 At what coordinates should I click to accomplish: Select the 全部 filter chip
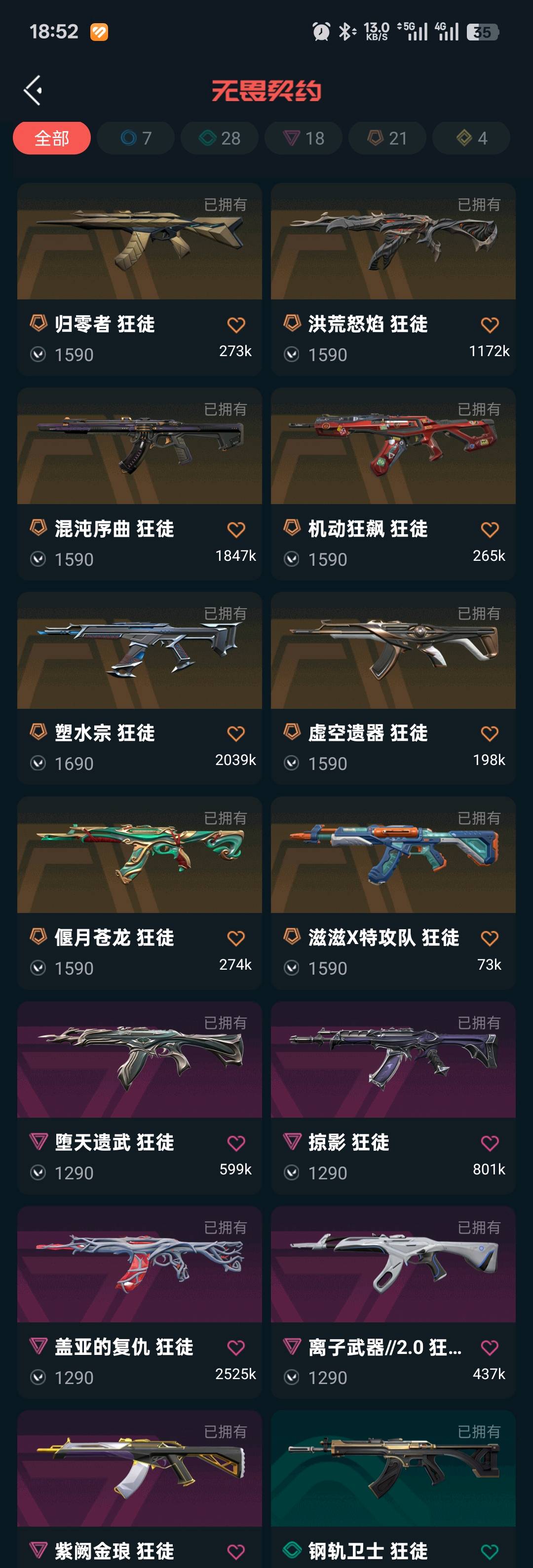tap(52, 138)
